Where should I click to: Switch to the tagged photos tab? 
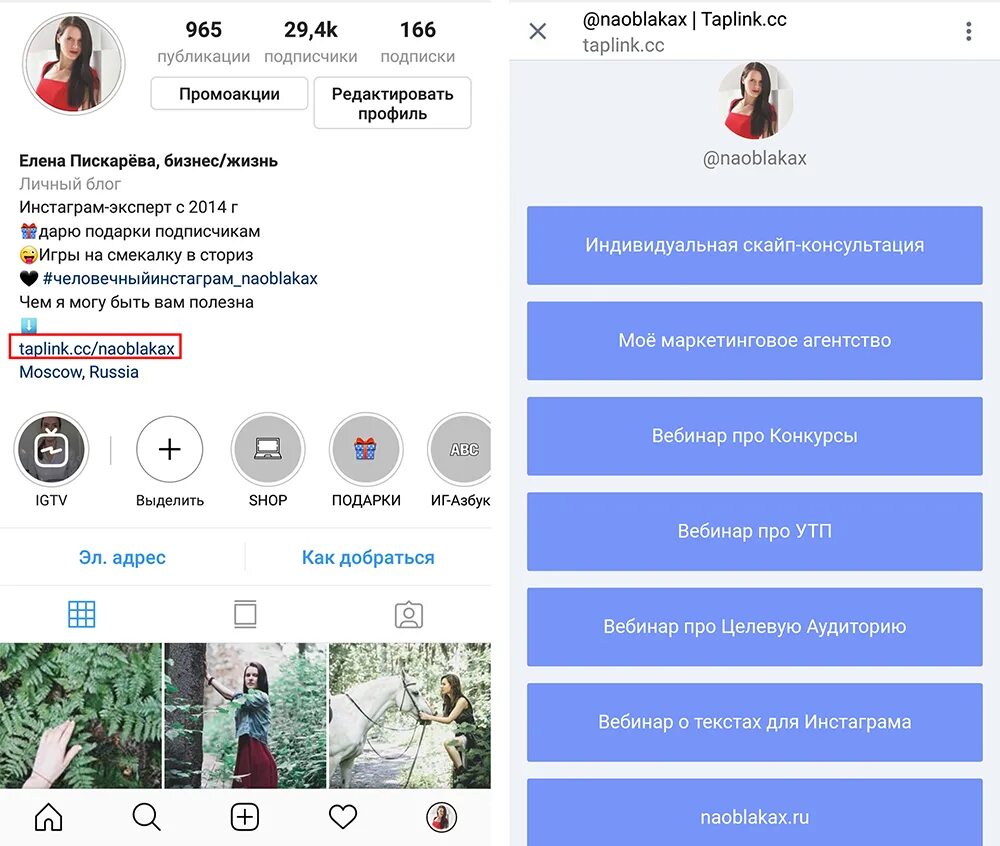[408, 614]
